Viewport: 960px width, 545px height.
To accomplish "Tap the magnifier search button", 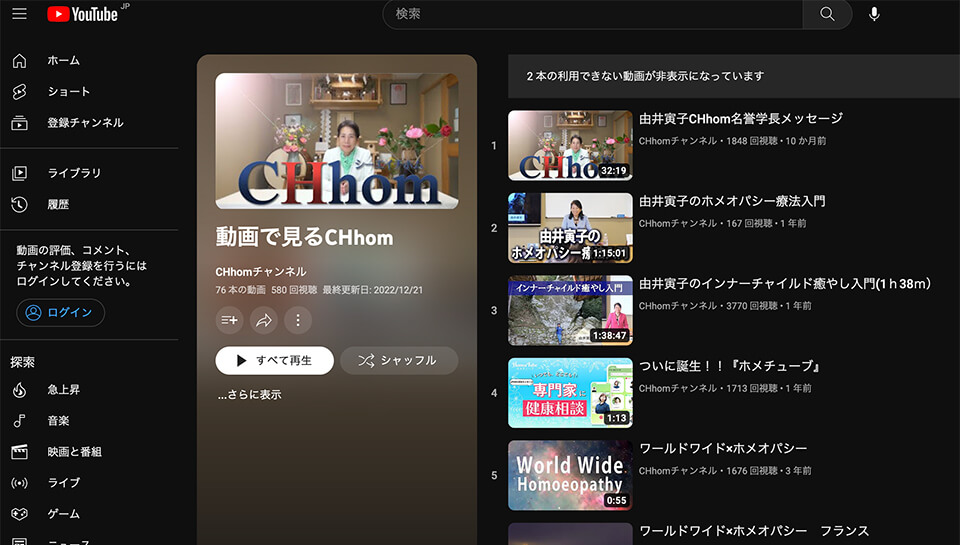I will click(827, 14).
